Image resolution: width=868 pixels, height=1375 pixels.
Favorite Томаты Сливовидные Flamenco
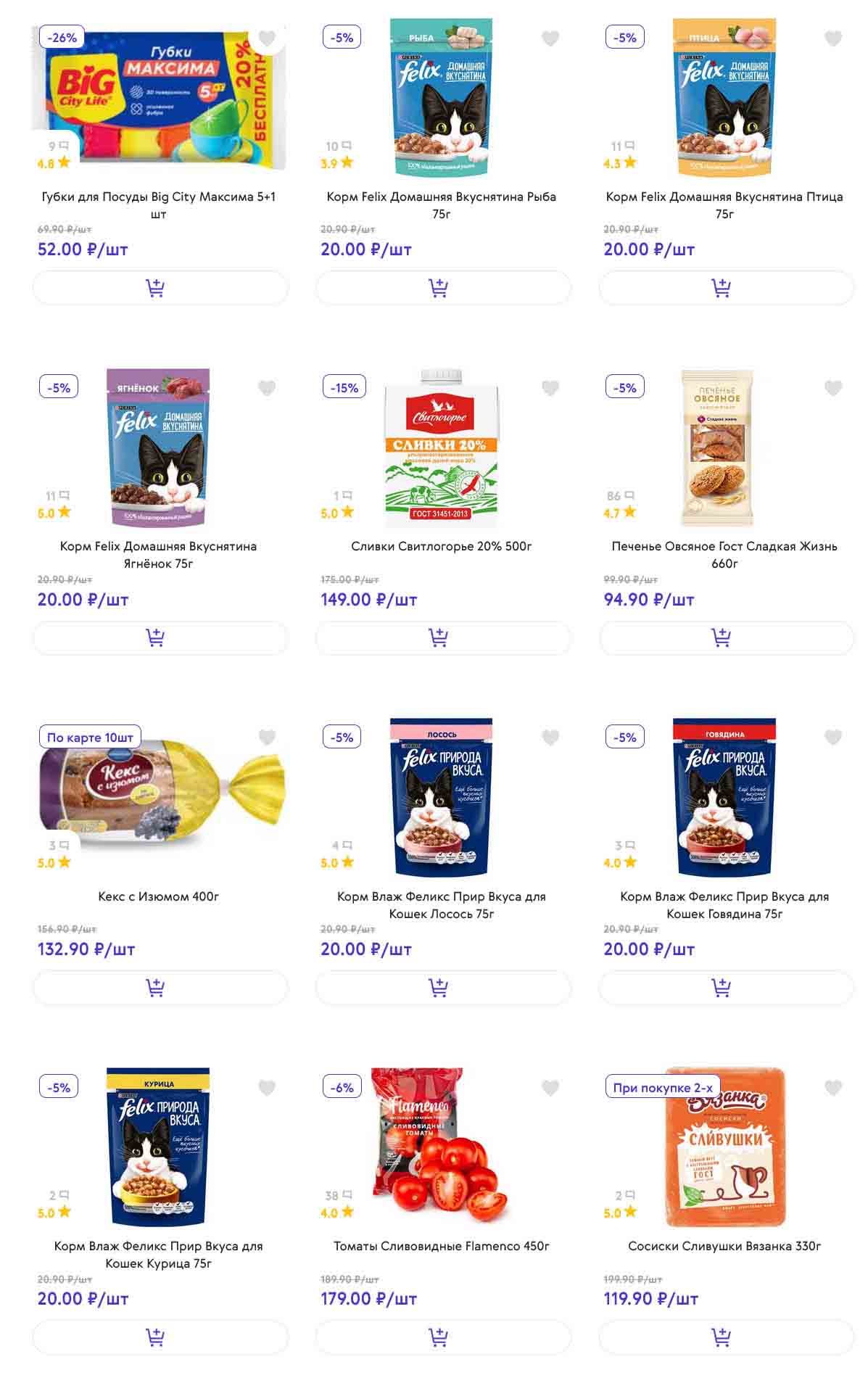550,1088
